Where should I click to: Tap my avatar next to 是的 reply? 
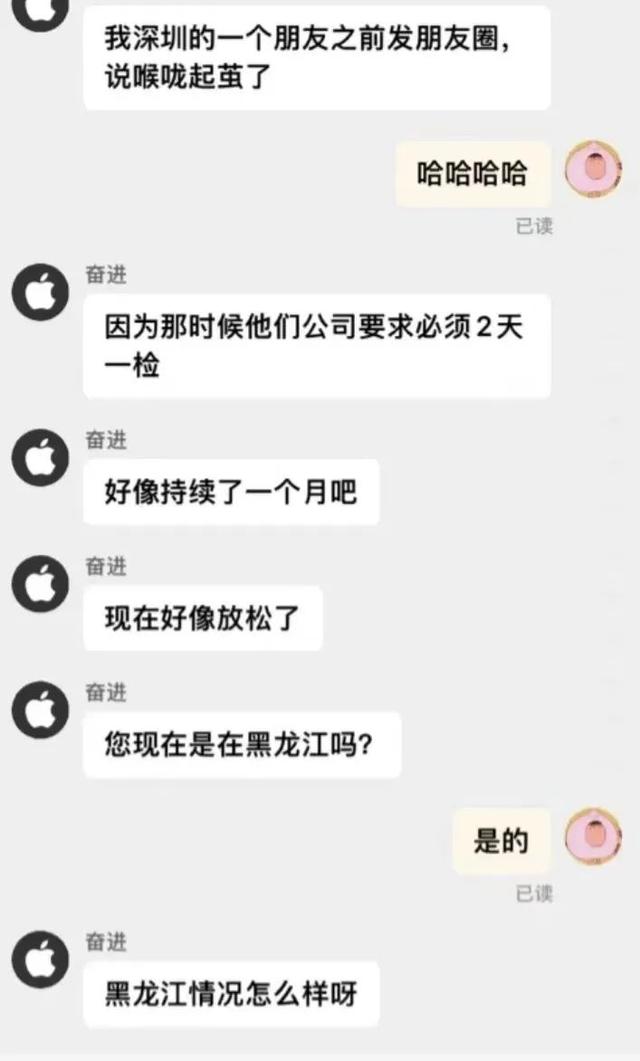coord(594,836)
